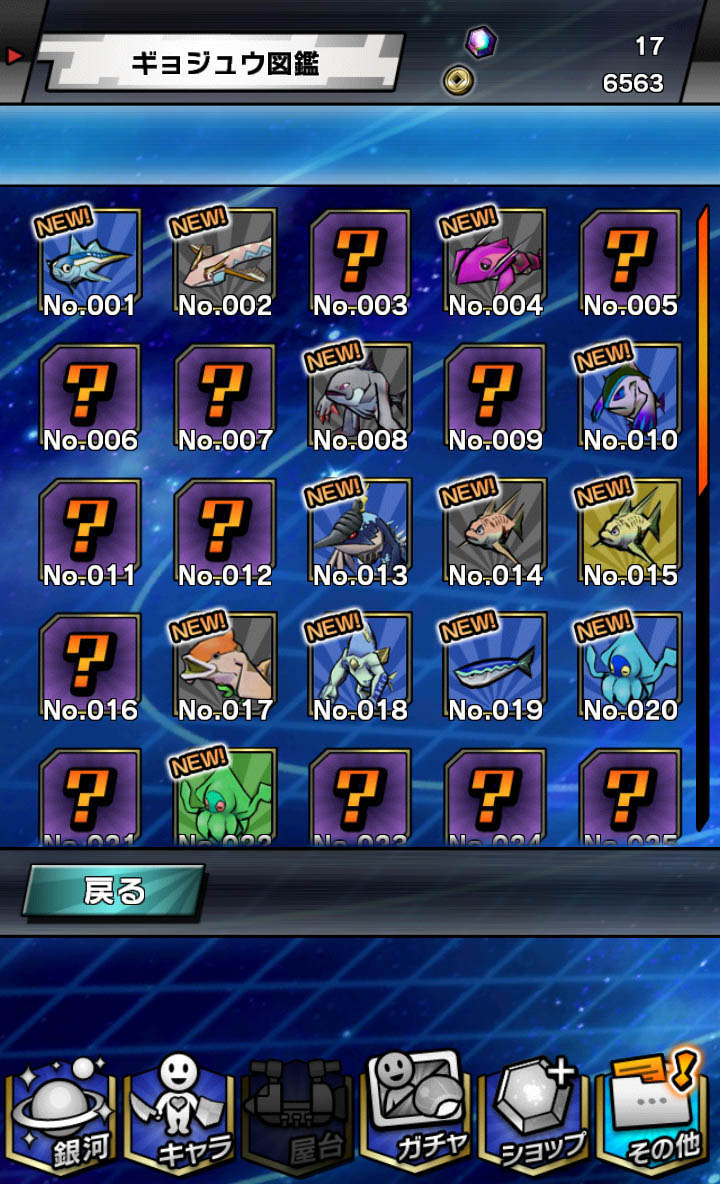Go to the キャラ character tab

click(180, 1114)
